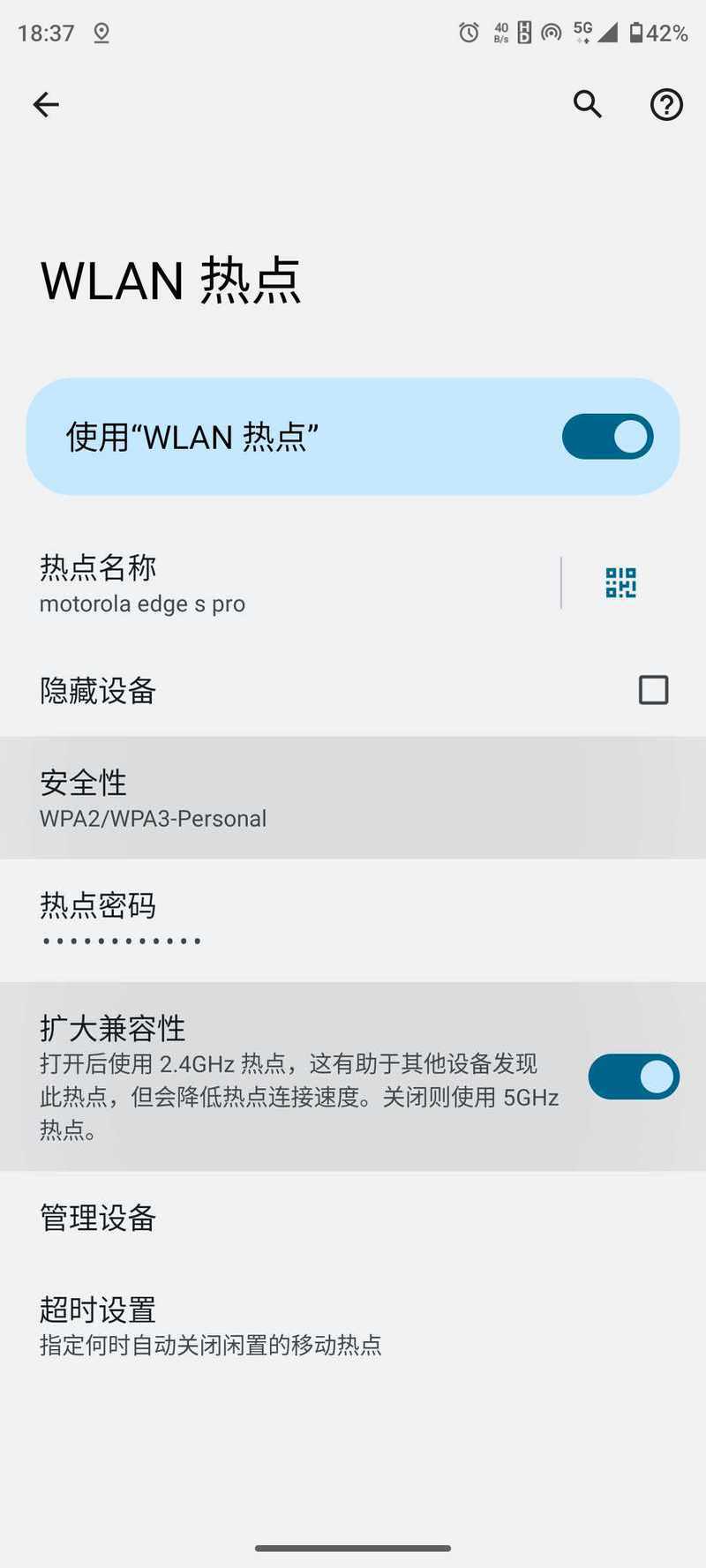Go back using the top arrow

[x=46, y=105]
